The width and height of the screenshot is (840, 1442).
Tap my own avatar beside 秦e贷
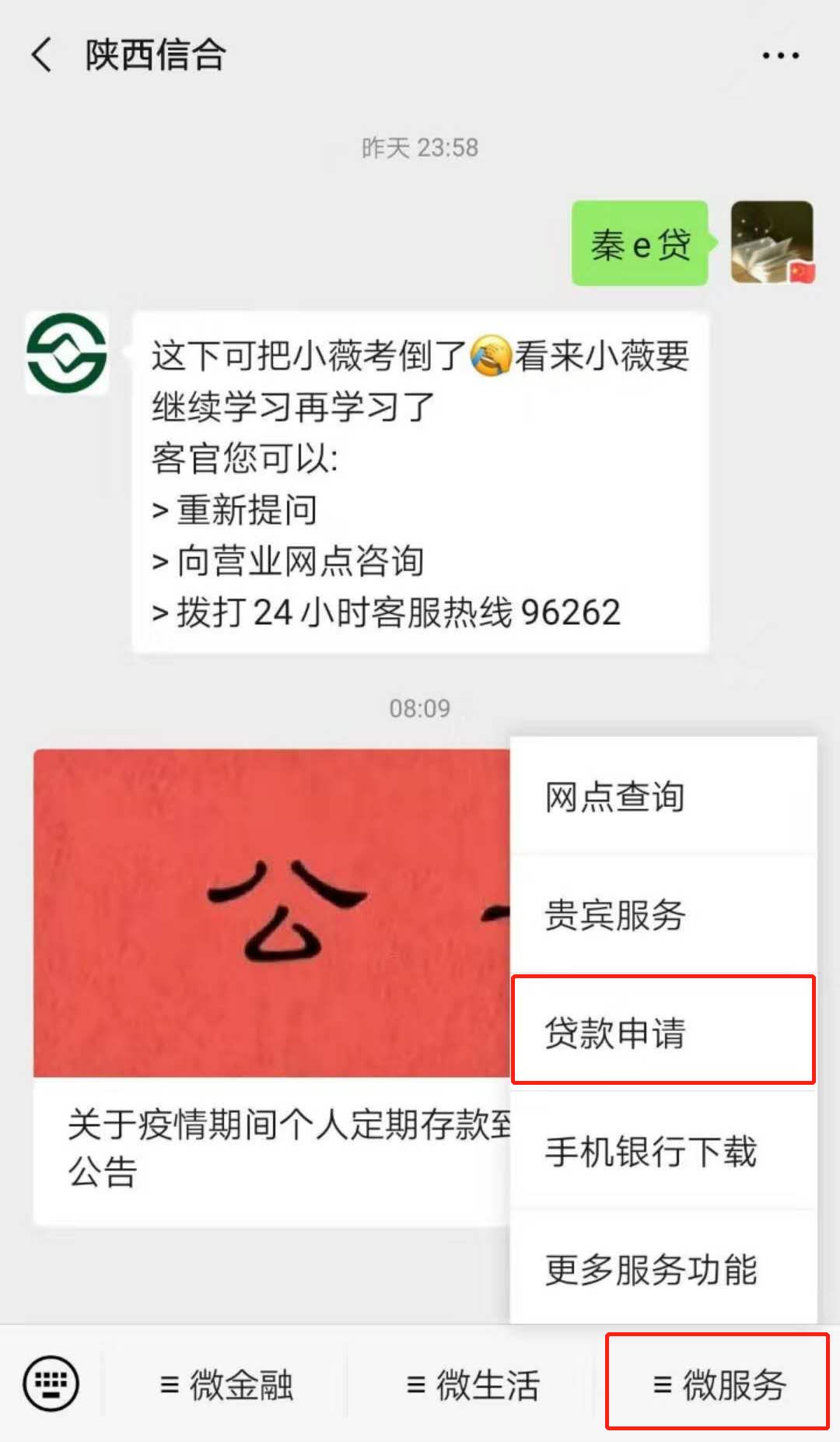pyautogui.click(x=772, y=243)
